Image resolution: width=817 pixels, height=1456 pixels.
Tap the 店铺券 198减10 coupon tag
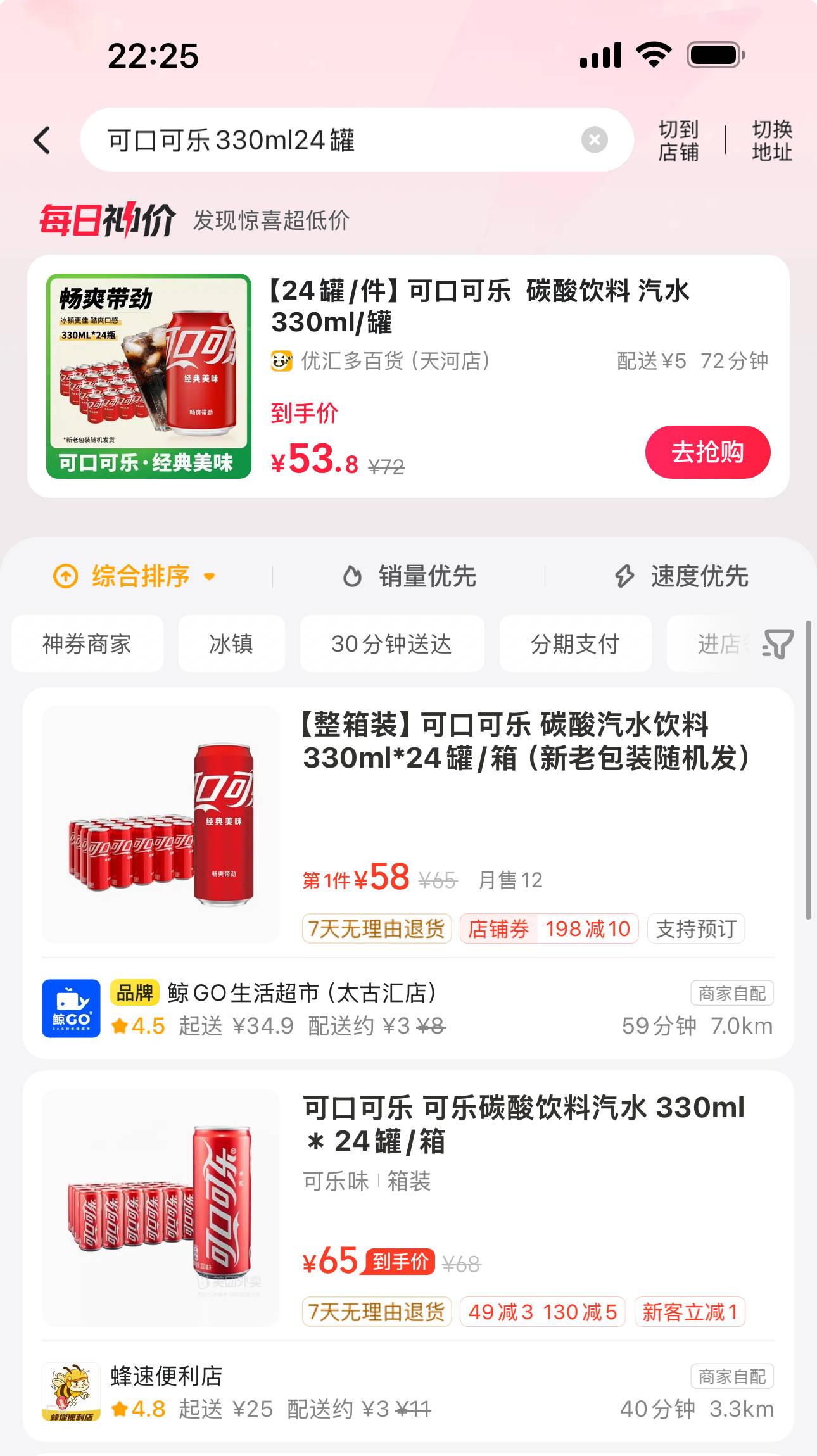click(x=549, y=929)
